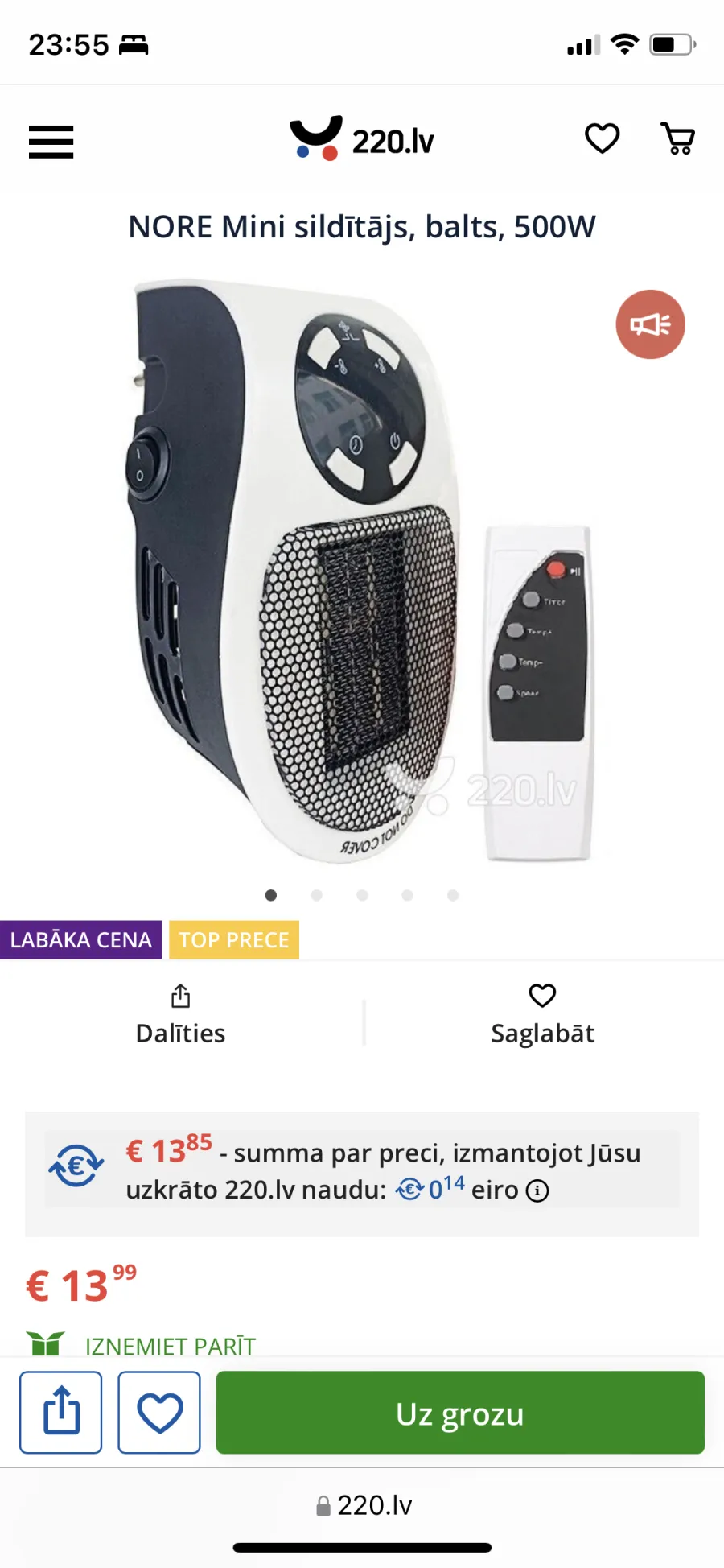Viewport: 724px width, 1568px height.
Task: Go to the 220.lv home logo
Action: [361, 139]
